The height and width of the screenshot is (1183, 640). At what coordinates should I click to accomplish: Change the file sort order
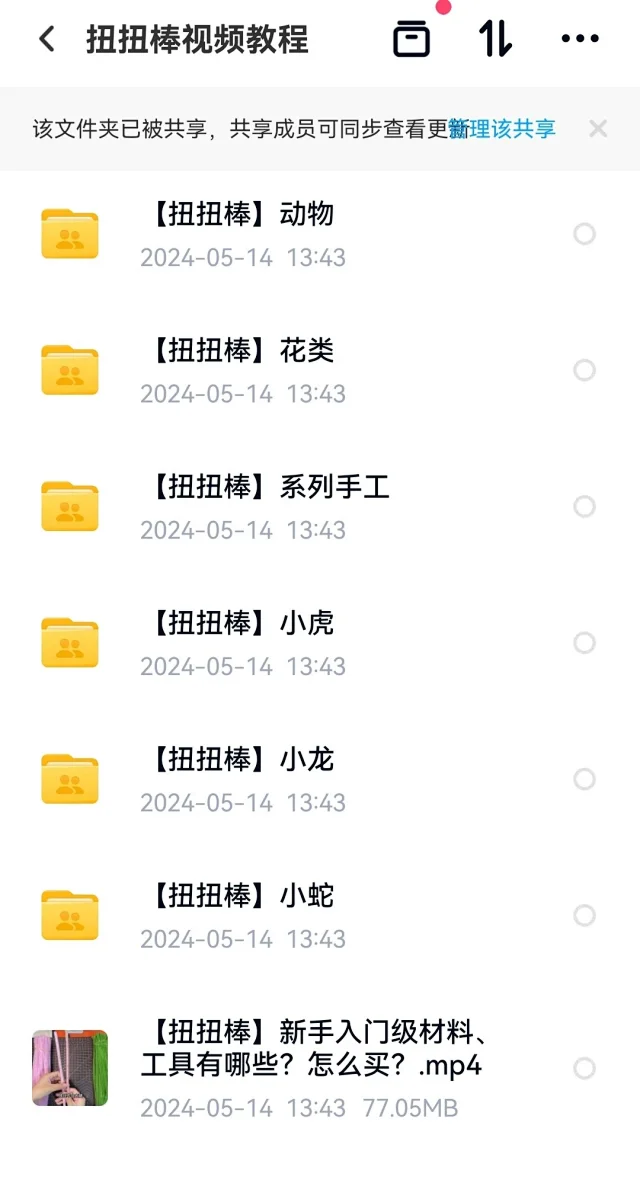point(495,40)
